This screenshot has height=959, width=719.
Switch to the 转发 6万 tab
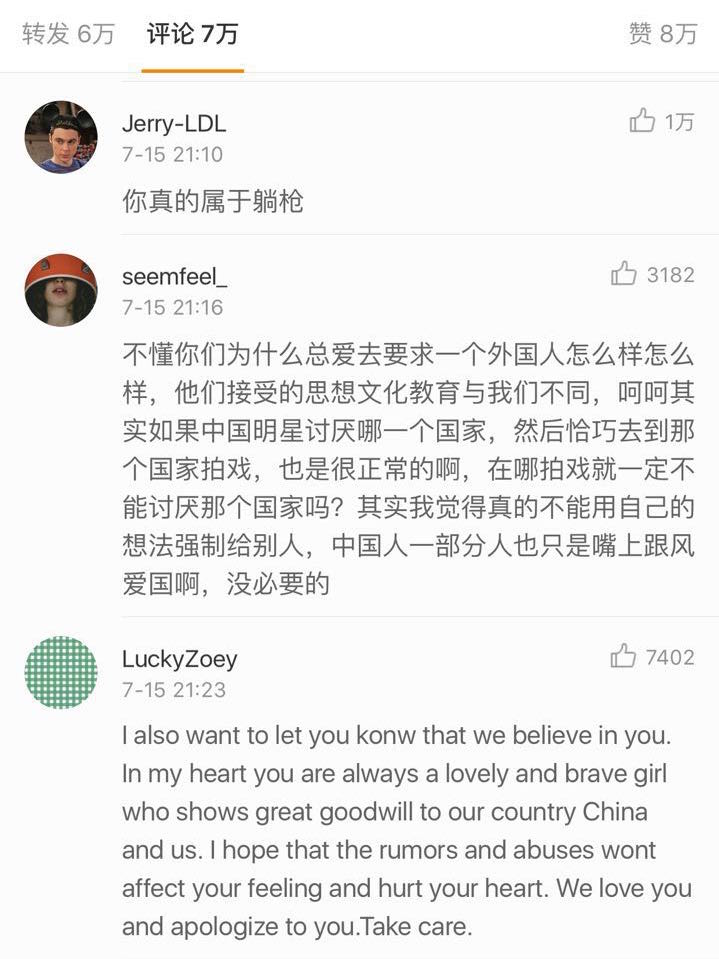68,34
